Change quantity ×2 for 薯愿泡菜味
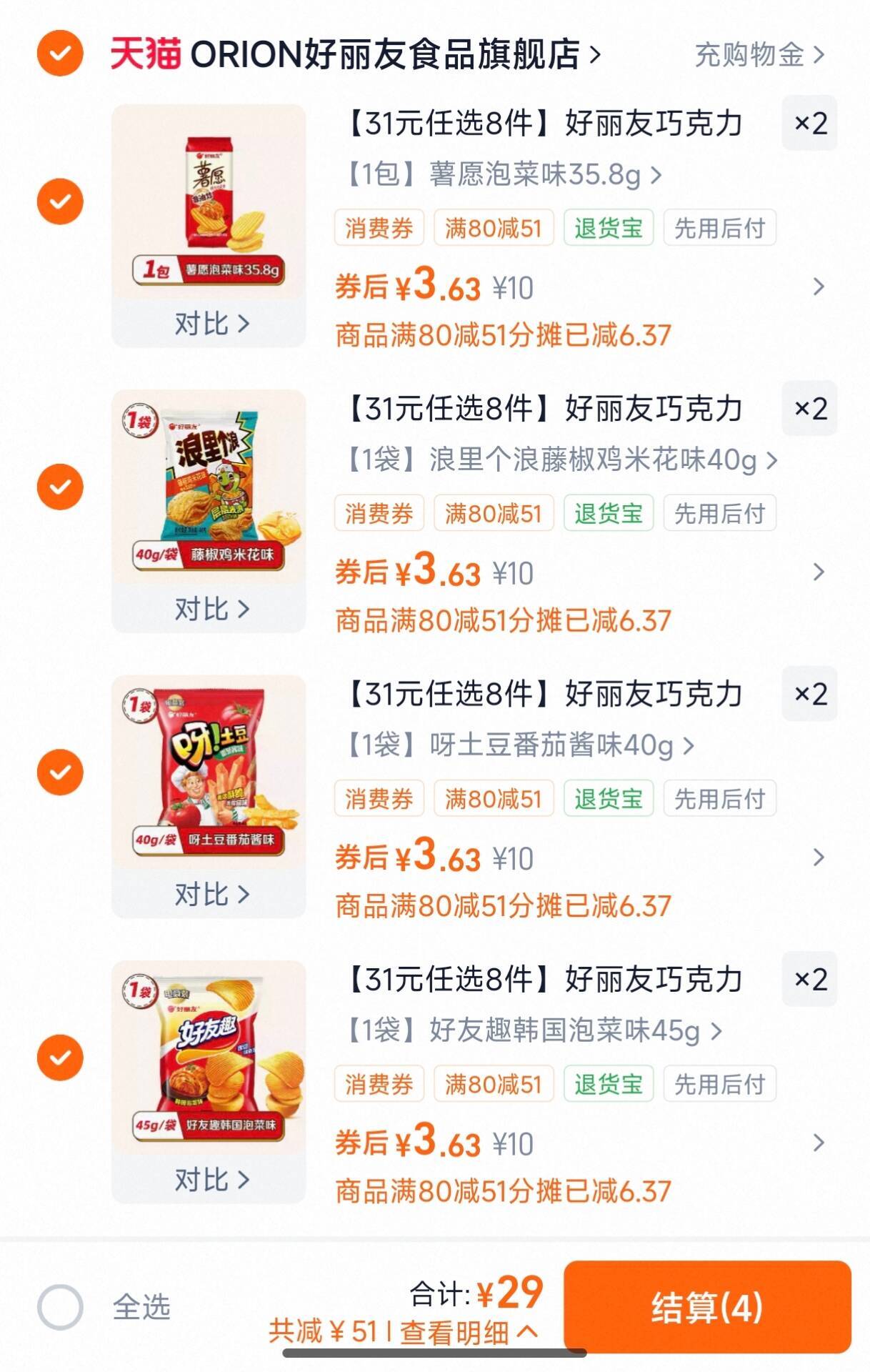Screen dimensions: 870x1372 [x=809, y=124]
